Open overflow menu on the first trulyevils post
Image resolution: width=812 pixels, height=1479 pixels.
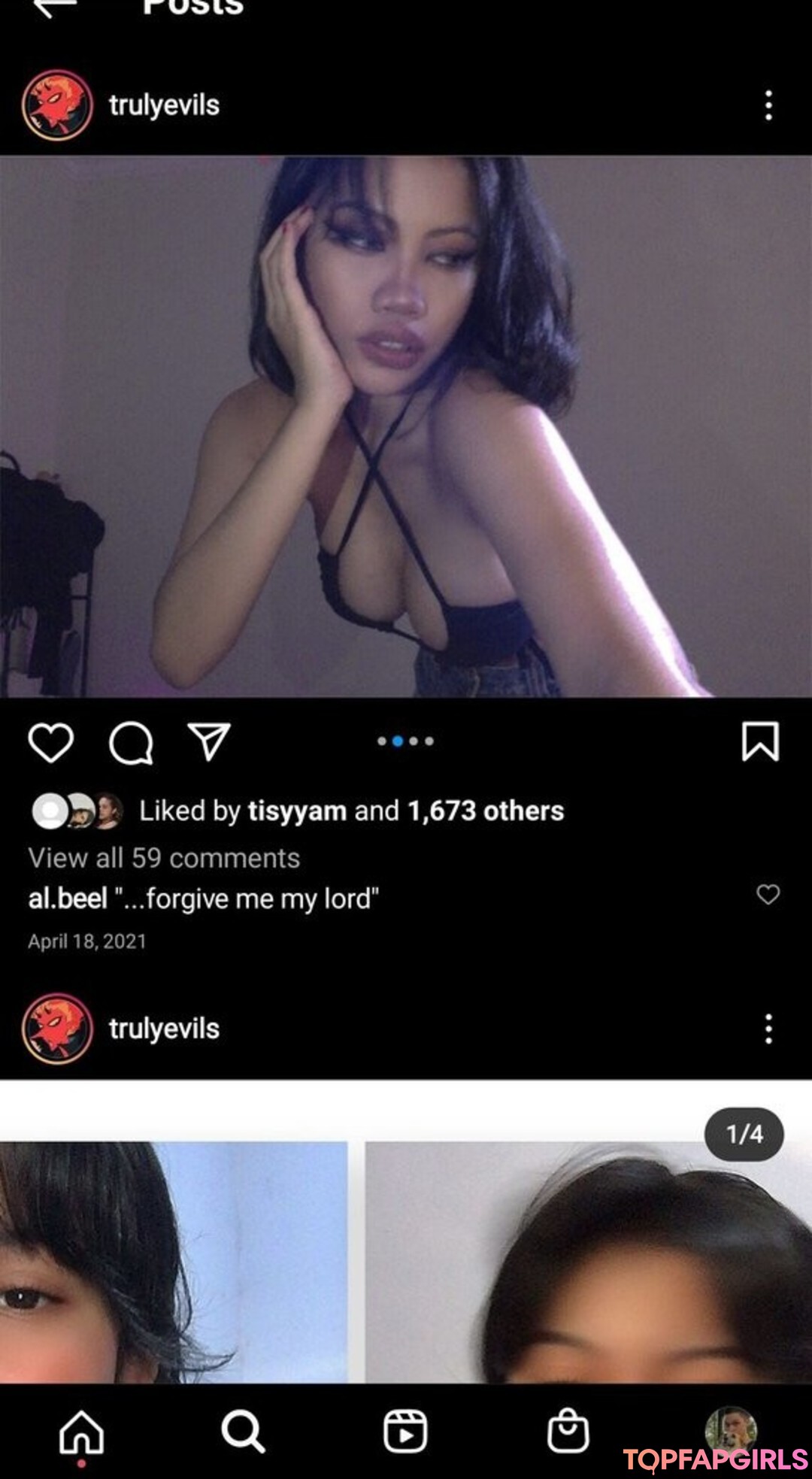tap(768, 105)
